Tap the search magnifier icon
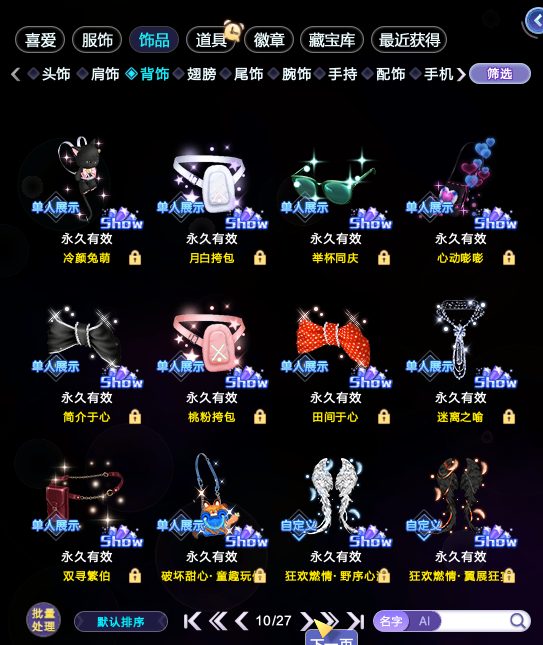This screenshot has width=543, height=645. click(x=518, y=621)
